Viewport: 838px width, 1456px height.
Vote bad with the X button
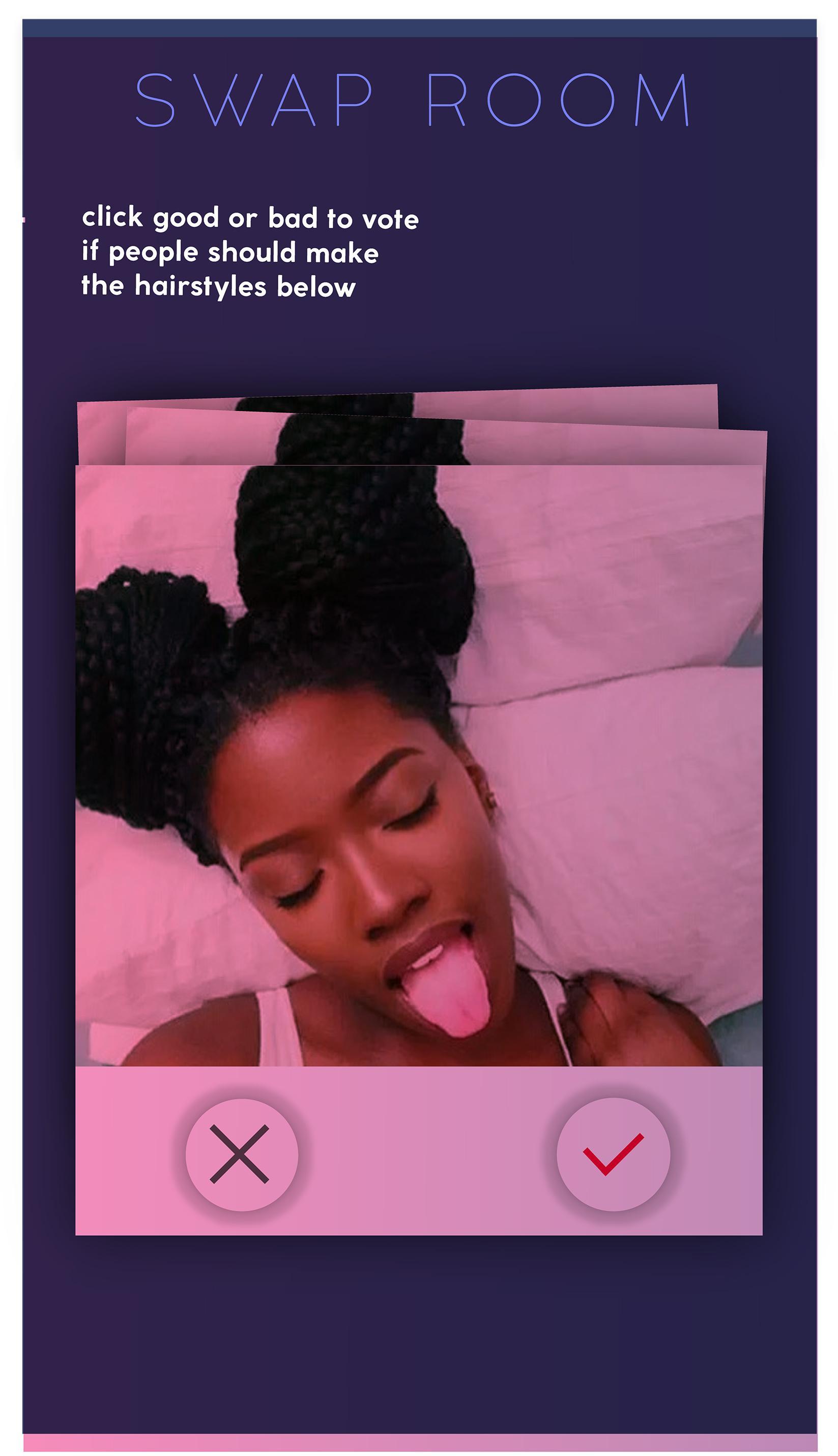point(241,1154)
